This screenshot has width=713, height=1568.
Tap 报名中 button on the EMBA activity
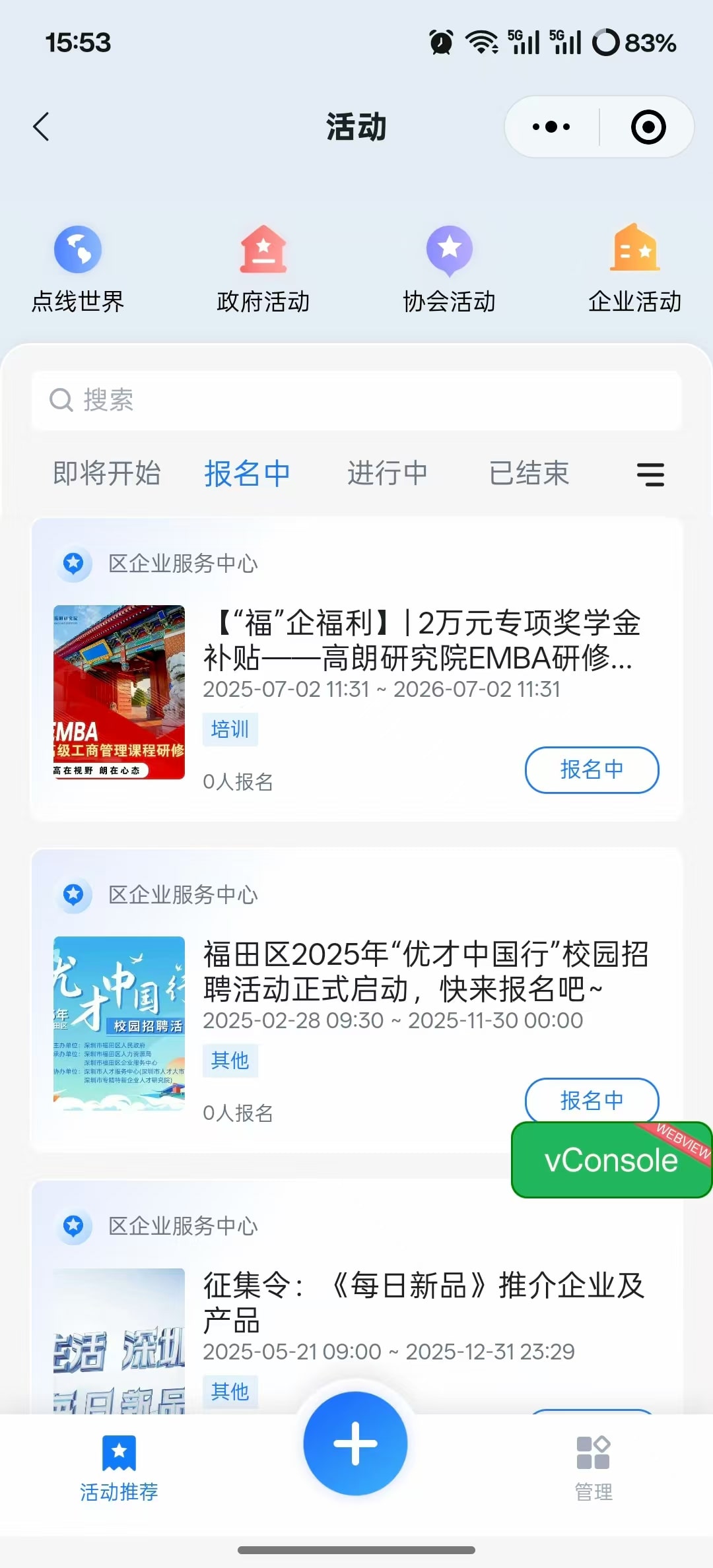[x=592, y=769]
